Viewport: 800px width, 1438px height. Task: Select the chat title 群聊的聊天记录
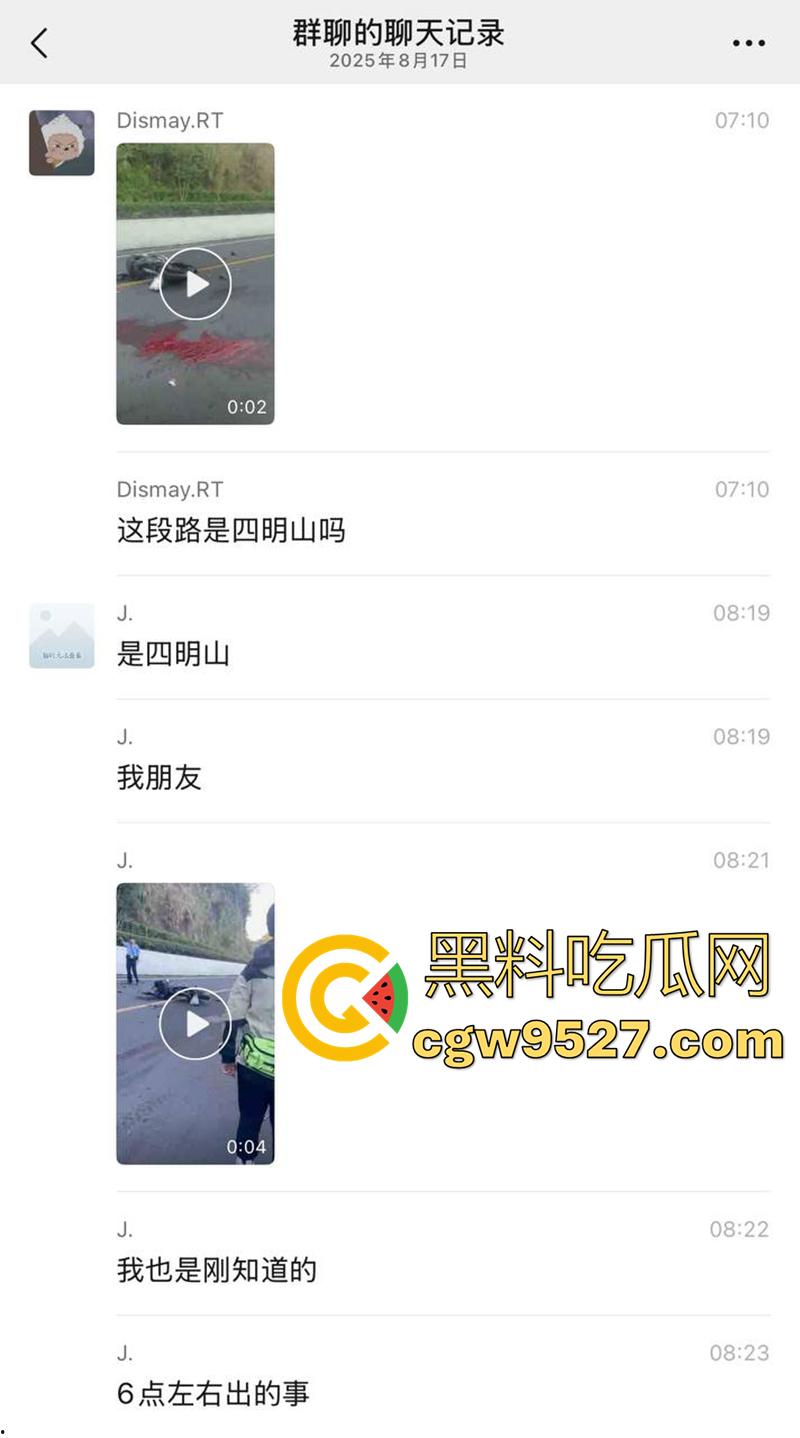400,32
